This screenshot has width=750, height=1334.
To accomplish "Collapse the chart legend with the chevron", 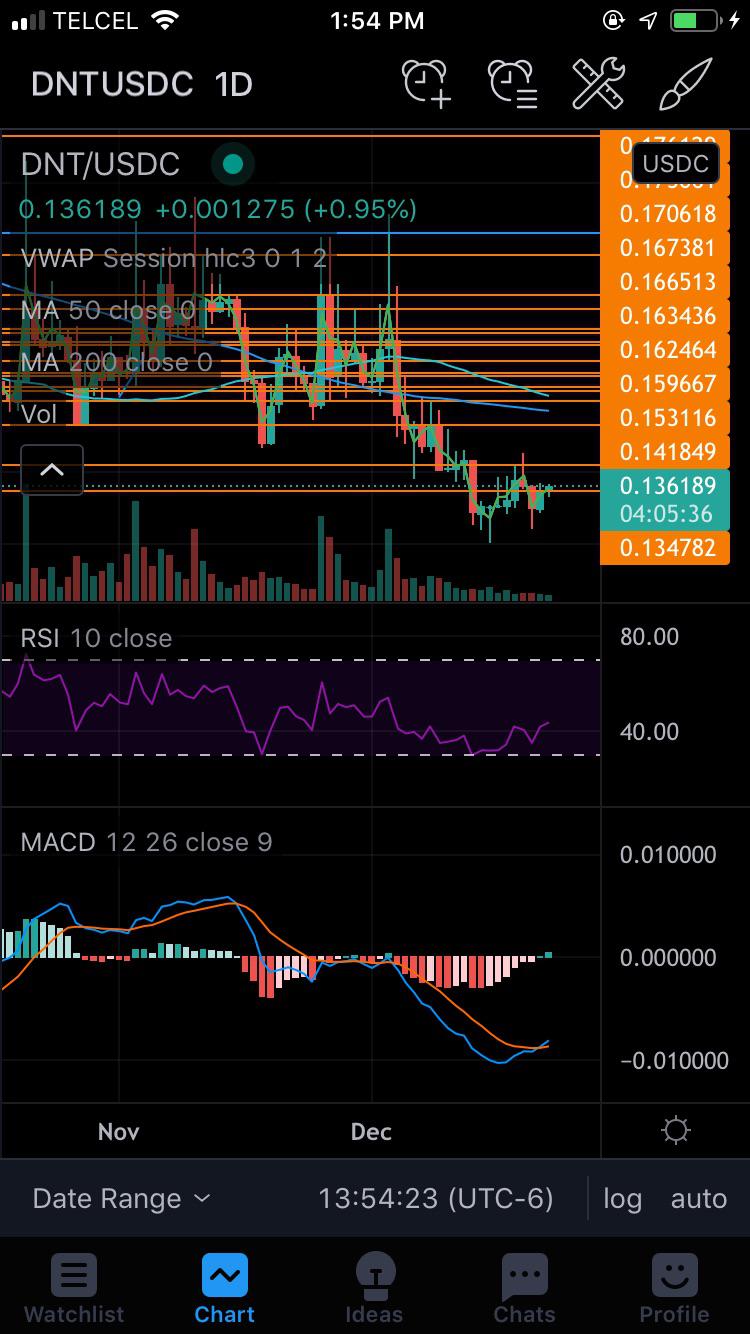I will pos(51,469).
